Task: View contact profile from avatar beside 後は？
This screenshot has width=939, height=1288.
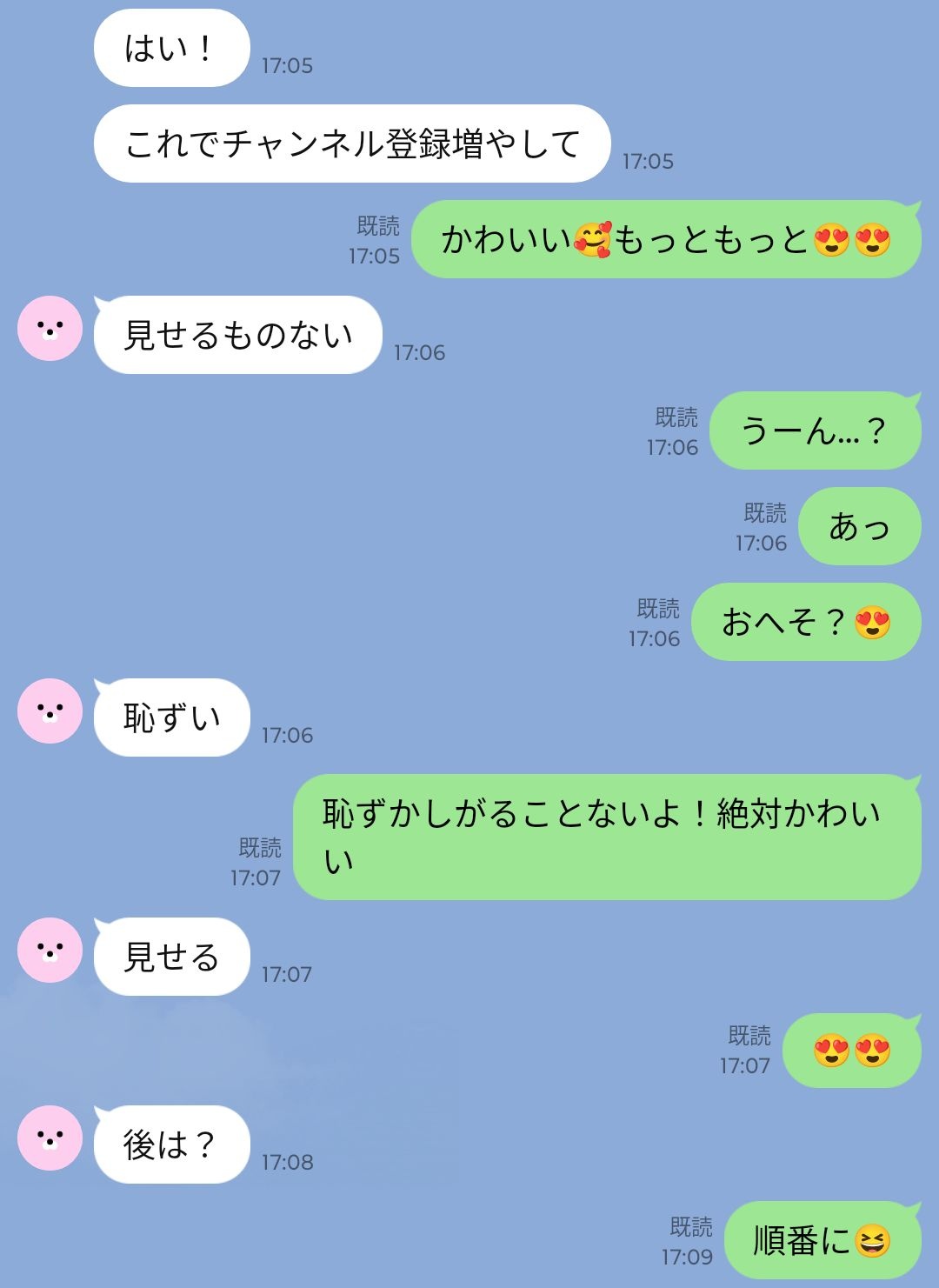Action: tap(50, 1138)
